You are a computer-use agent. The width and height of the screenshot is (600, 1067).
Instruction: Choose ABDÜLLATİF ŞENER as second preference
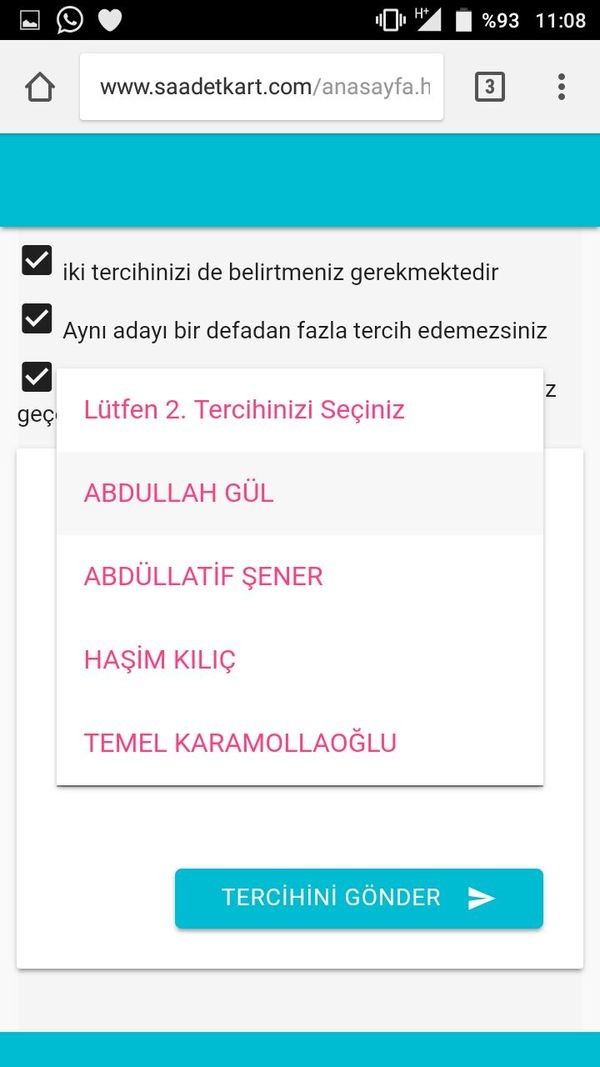point(300,576)
